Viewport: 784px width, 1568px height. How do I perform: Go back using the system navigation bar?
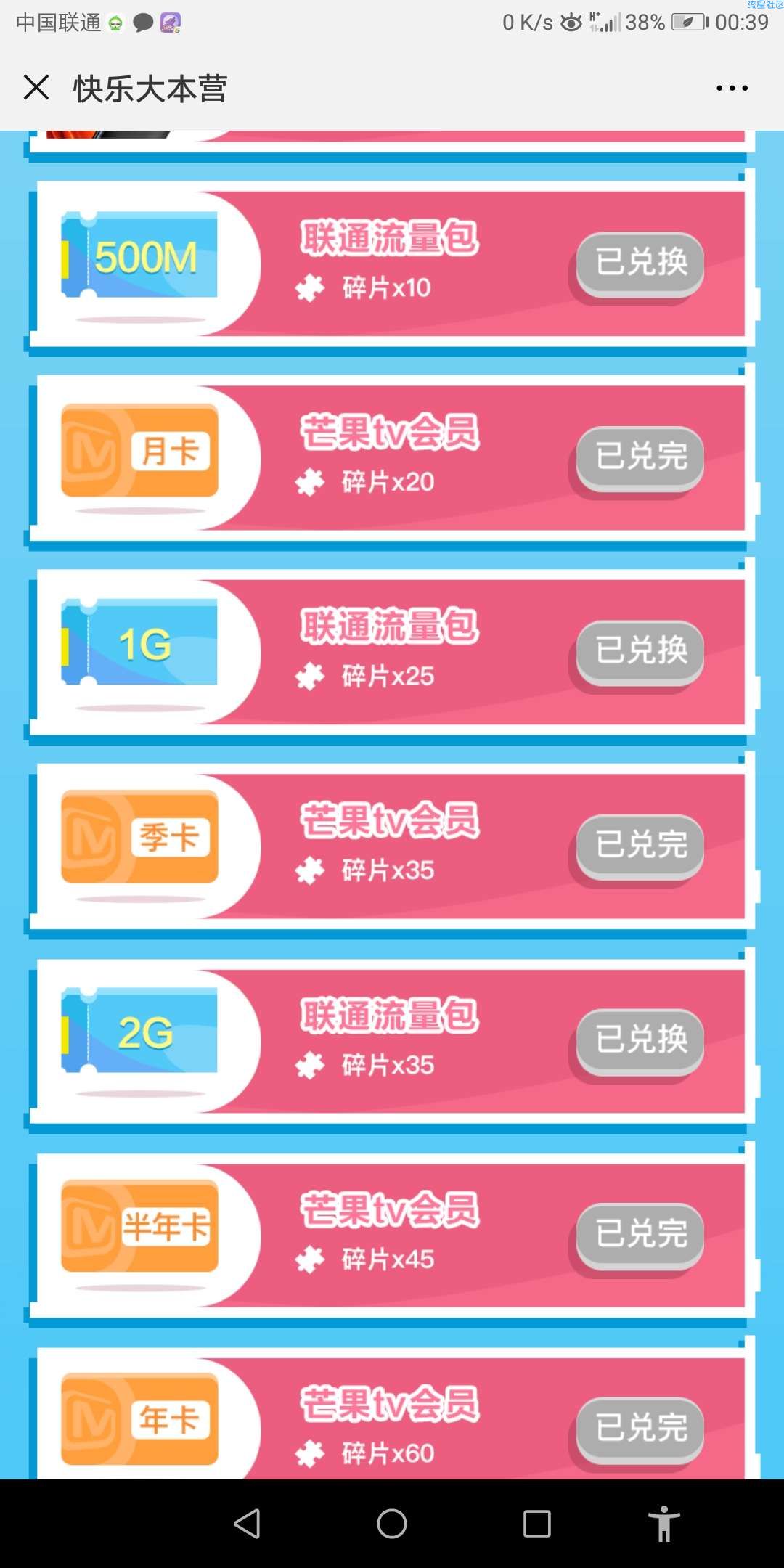point(247,1524)
